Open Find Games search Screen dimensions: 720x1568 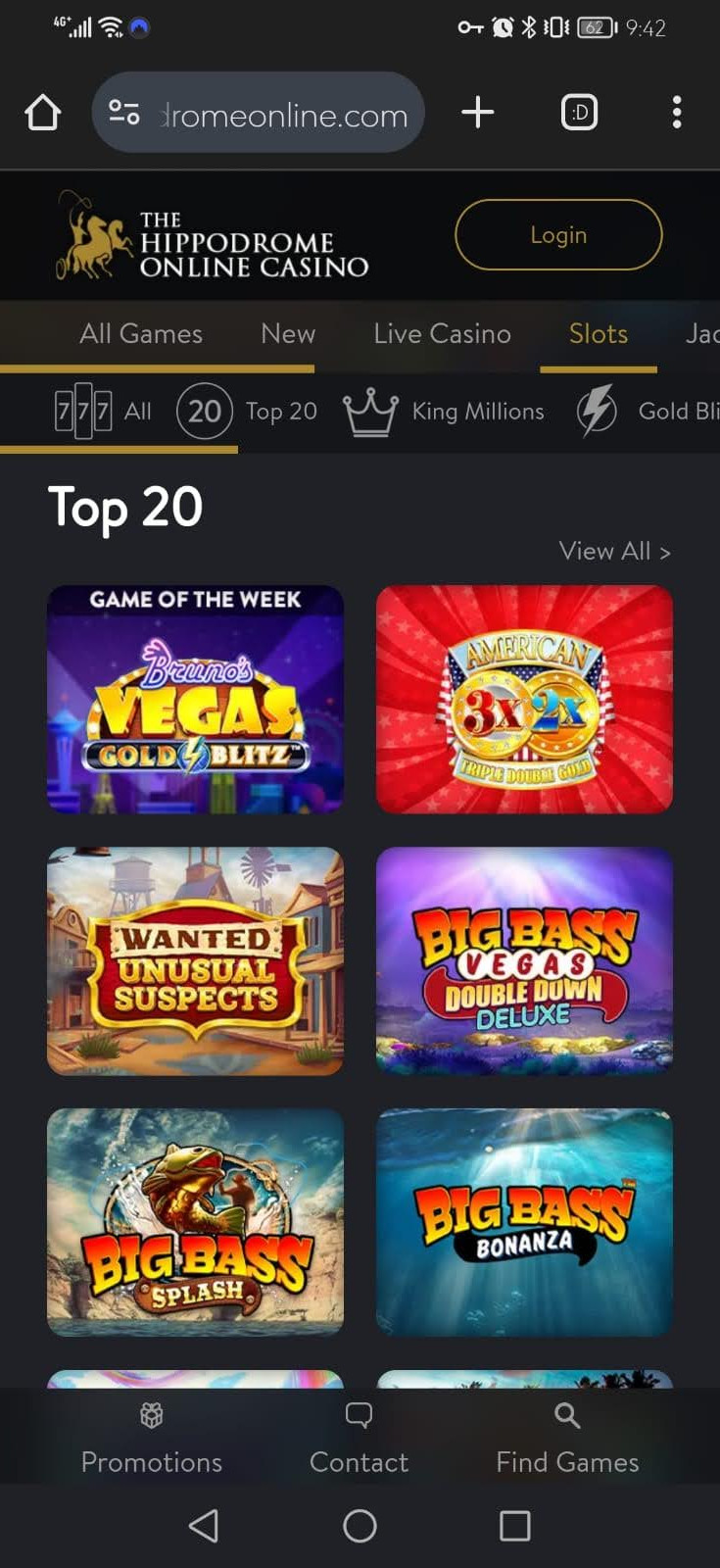point(567,1441)
